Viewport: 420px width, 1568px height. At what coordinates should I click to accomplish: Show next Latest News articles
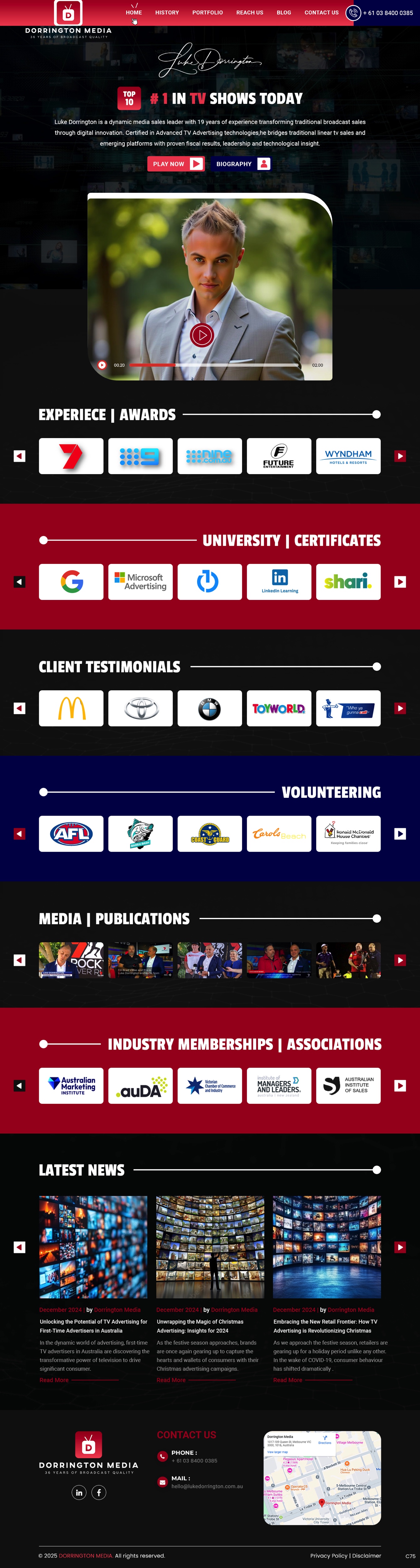(x=400, y=1247)
